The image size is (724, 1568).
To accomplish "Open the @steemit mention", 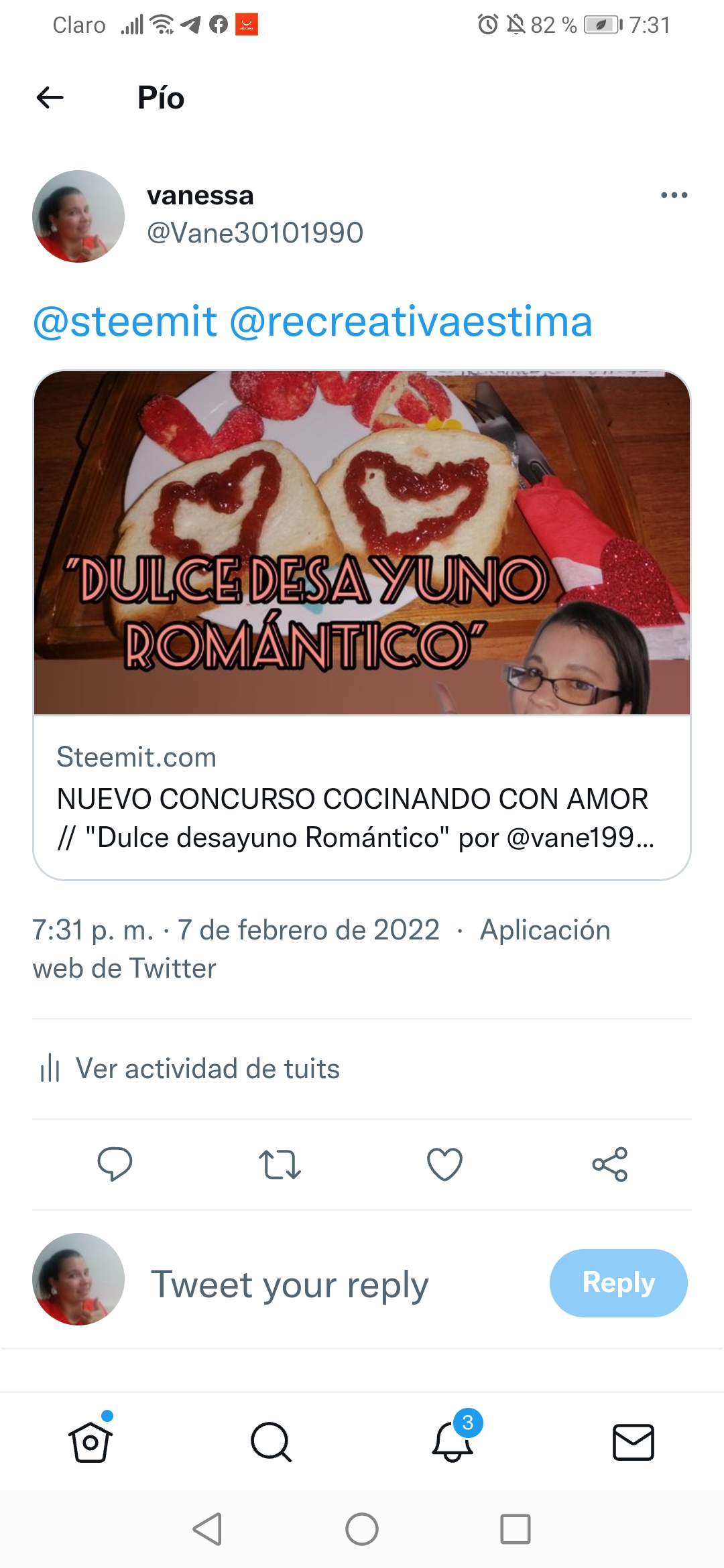I will [x=125, y=322].
